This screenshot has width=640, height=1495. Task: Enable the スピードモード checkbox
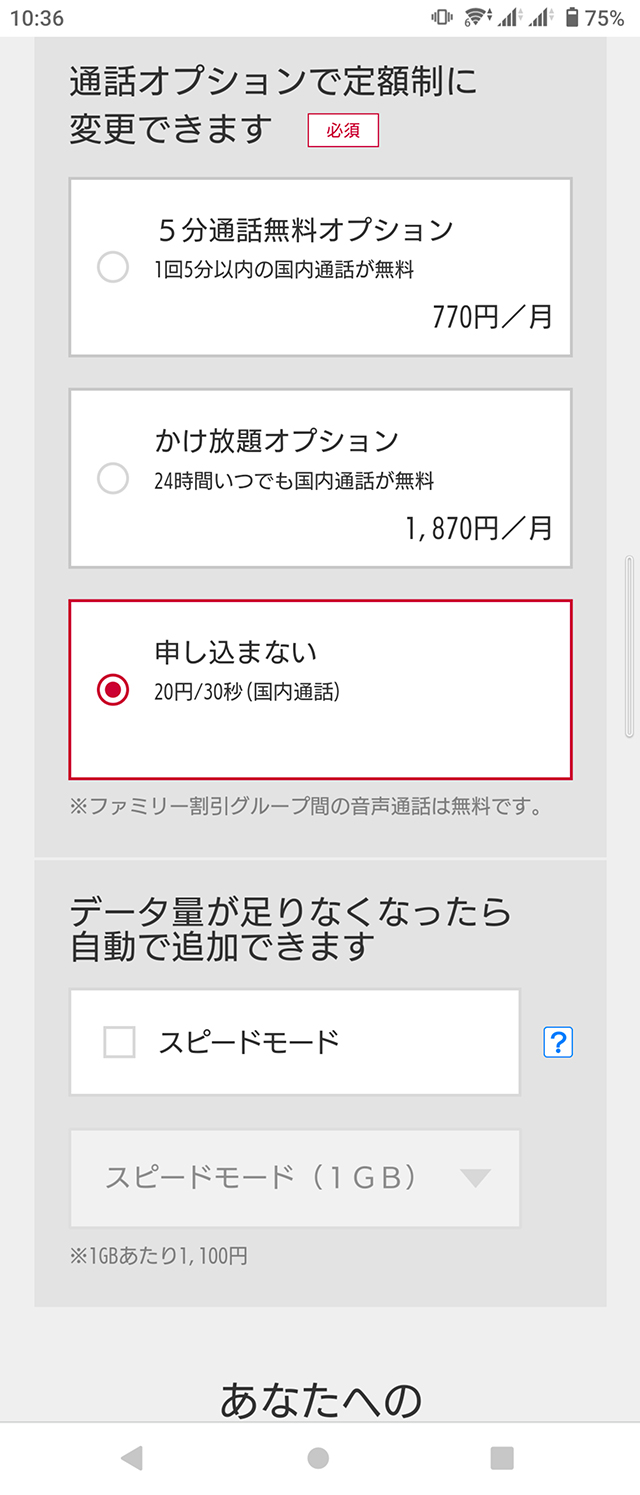coord(120,1043)
